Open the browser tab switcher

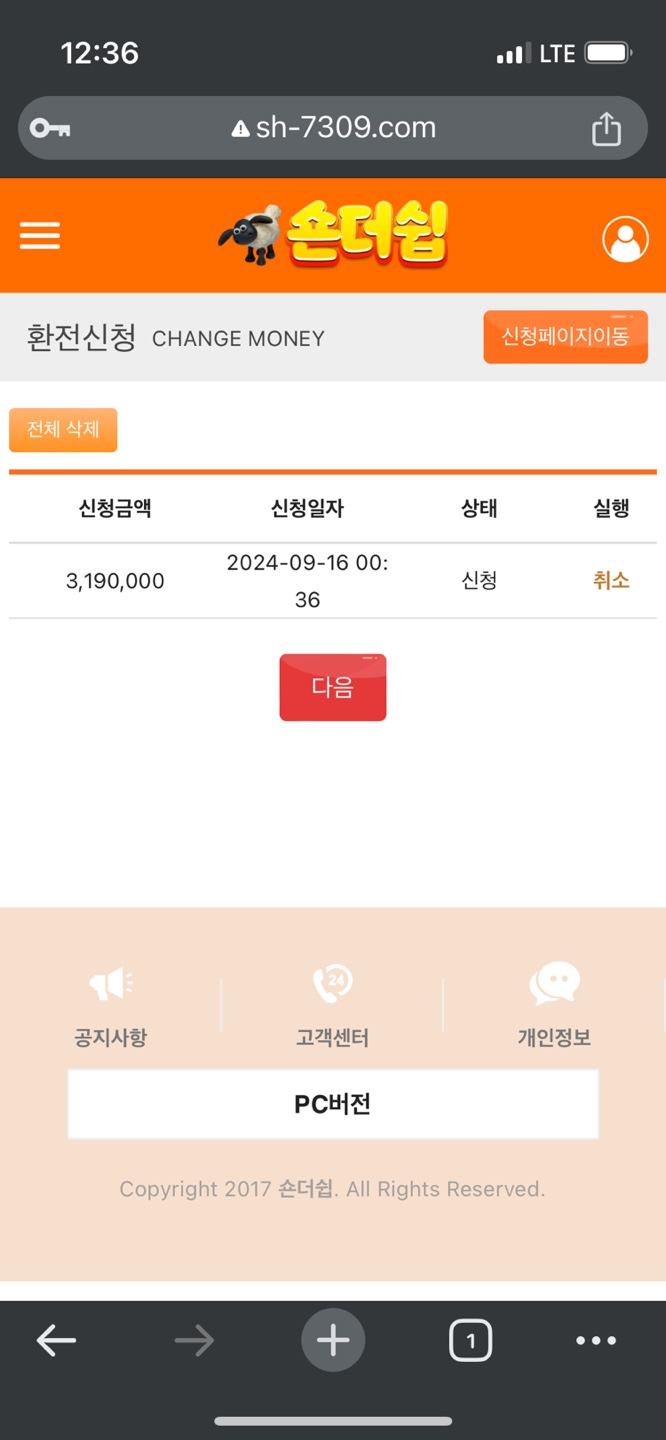point(470,1340)
